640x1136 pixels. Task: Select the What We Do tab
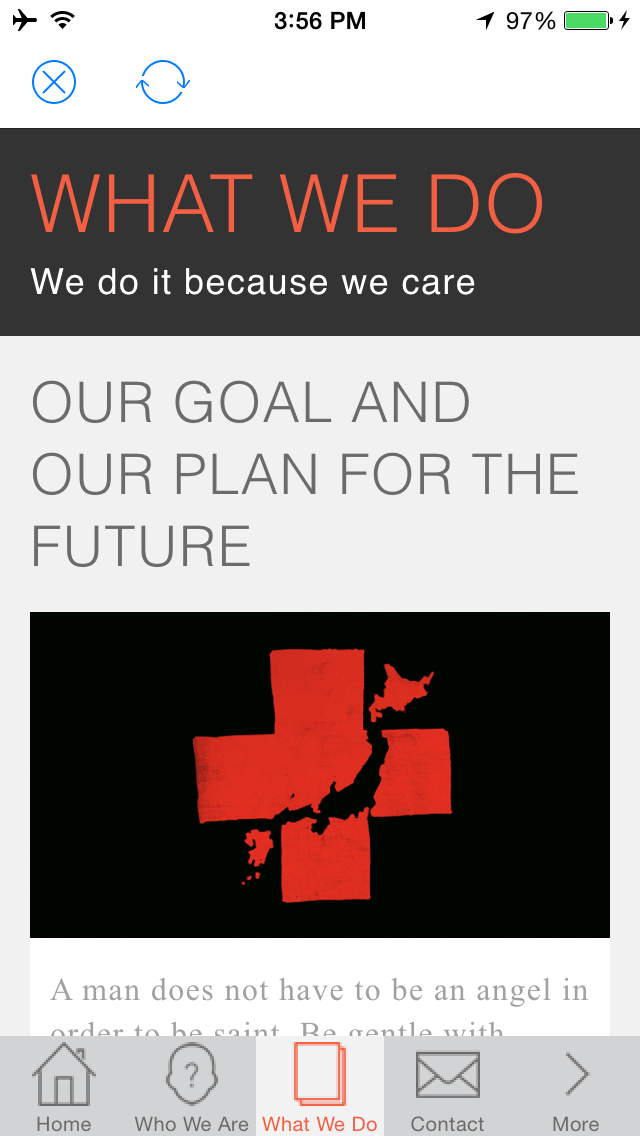[x=320, y=1086]
